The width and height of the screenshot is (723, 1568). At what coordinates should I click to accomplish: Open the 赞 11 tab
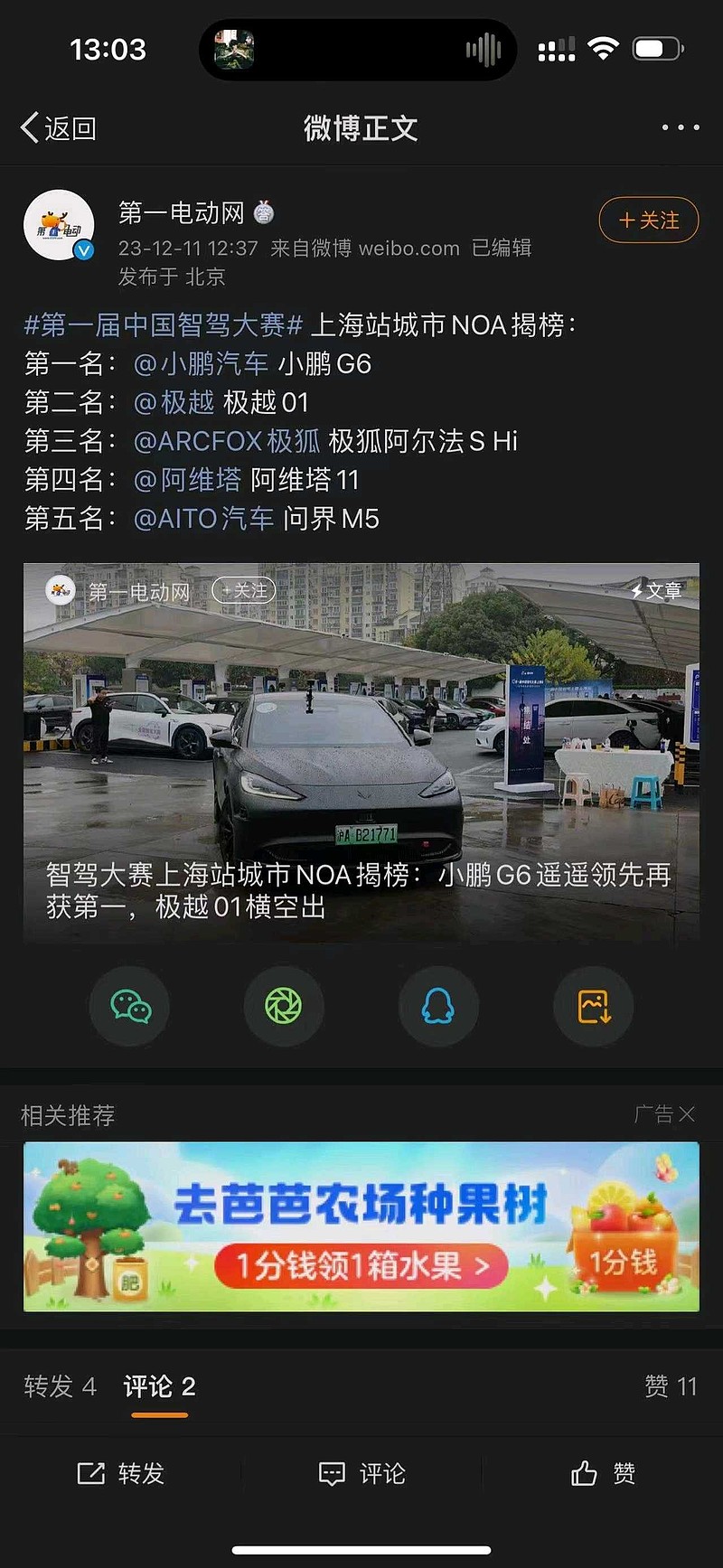pos(671,1387)
